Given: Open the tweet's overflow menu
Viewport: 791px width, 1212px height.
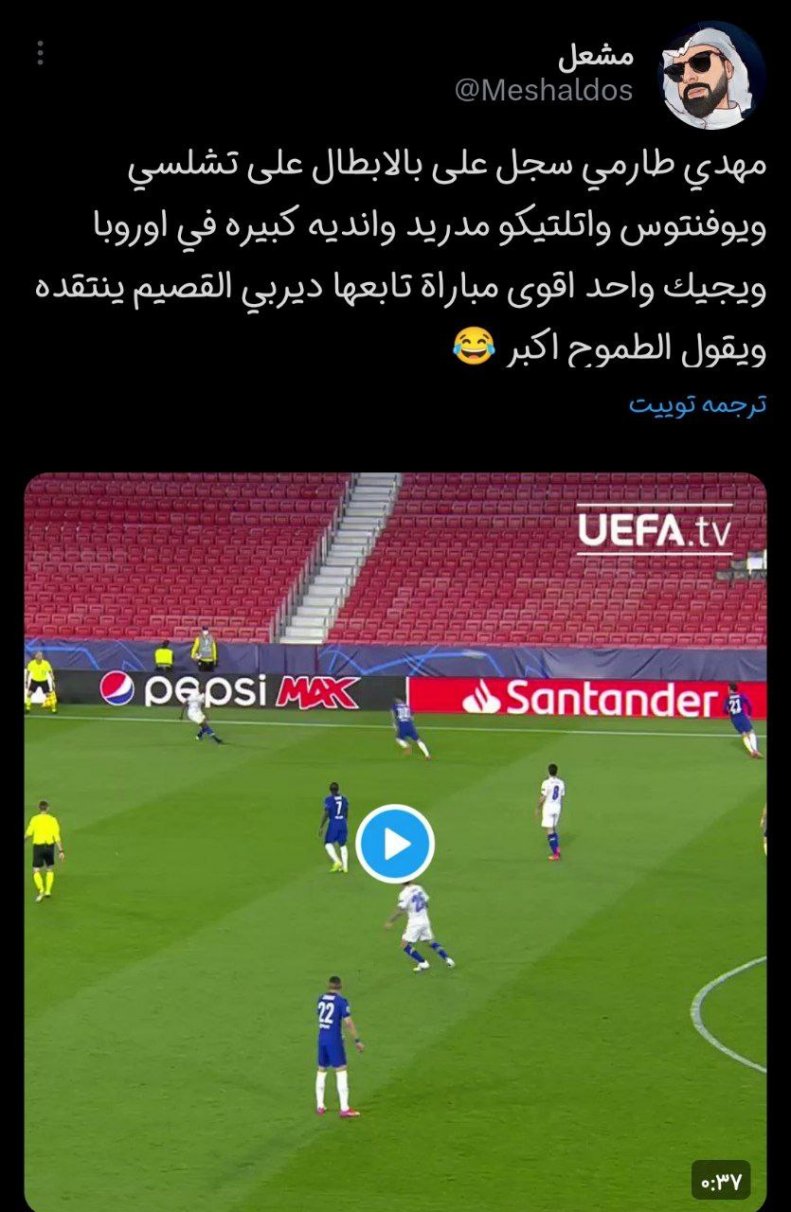Looking at the screenshot, I should 40,54.
